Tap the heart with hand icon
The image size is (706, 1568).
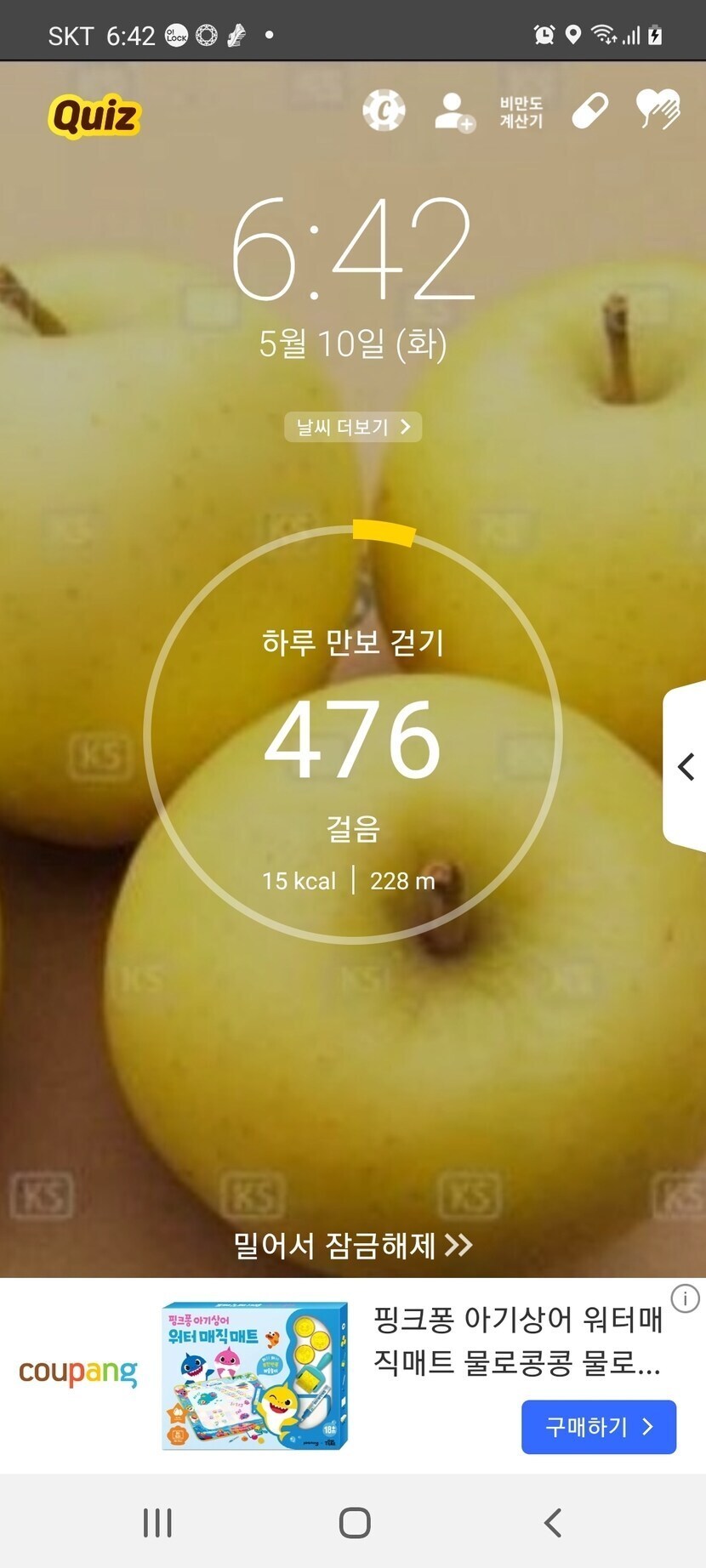click(658, 110)
